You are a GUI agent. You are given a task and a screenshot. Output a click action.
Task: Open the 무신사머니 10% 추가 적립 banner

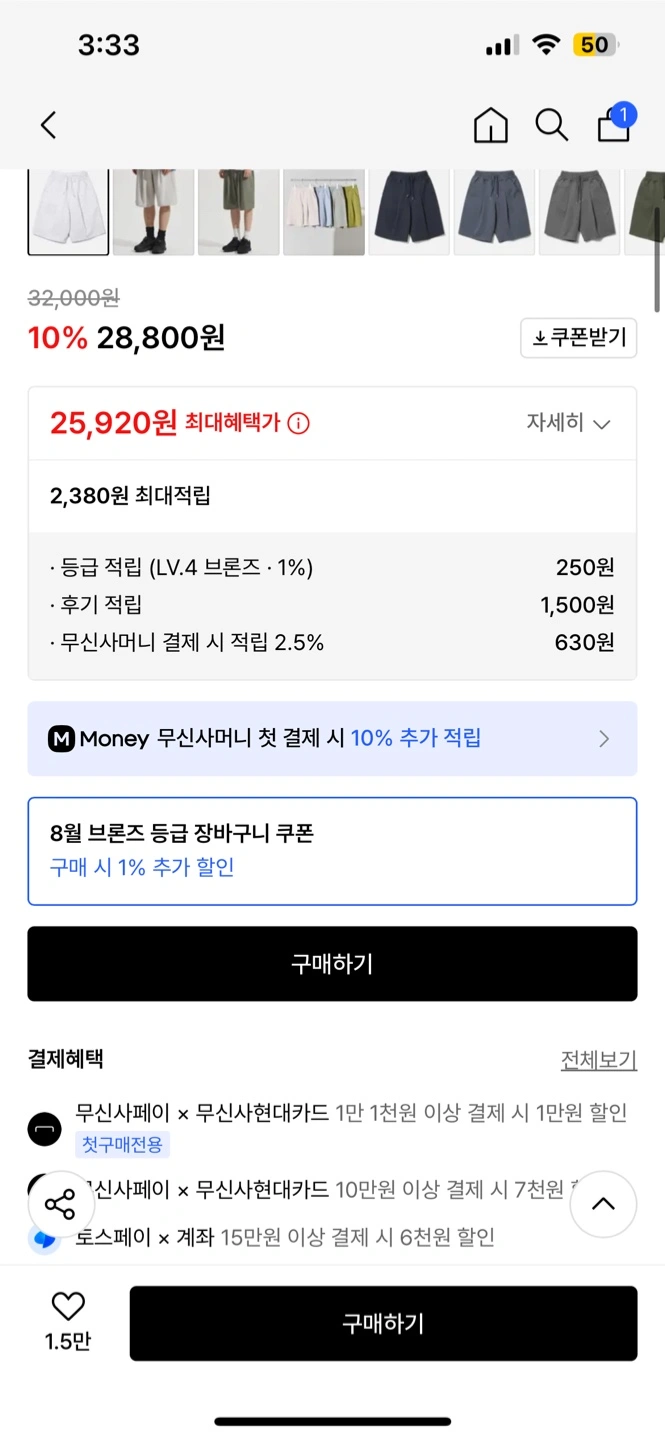point(332,738)
